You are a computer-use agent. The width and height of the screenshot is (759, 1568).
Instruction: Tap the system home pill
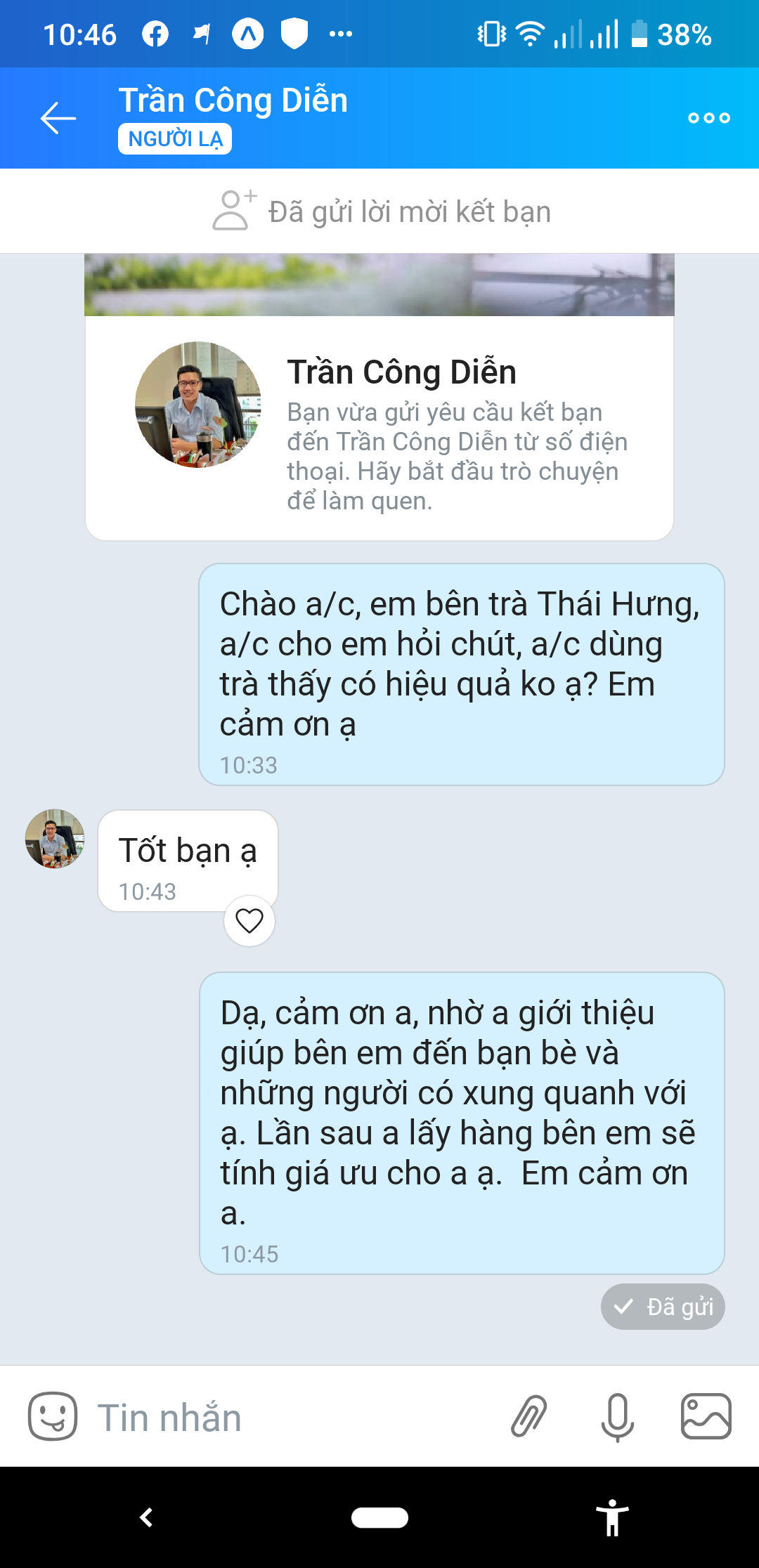pyautogui.click(x=379, y=1517)
